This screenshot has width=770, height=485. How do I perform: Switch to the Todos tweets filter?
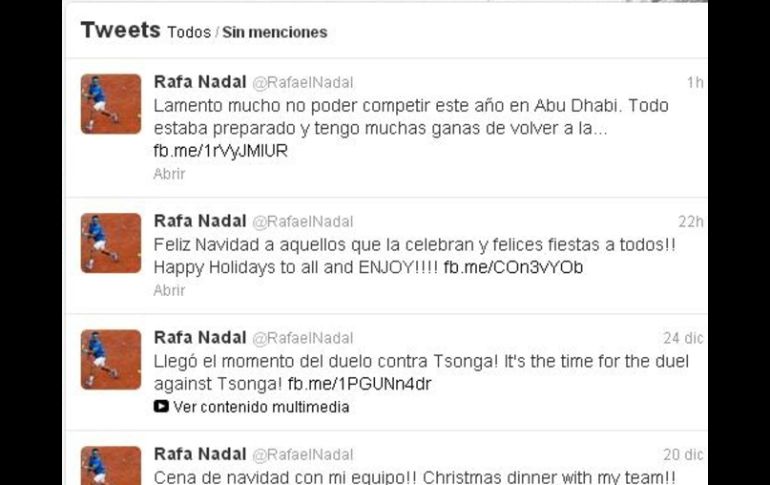tap(188, 32)
